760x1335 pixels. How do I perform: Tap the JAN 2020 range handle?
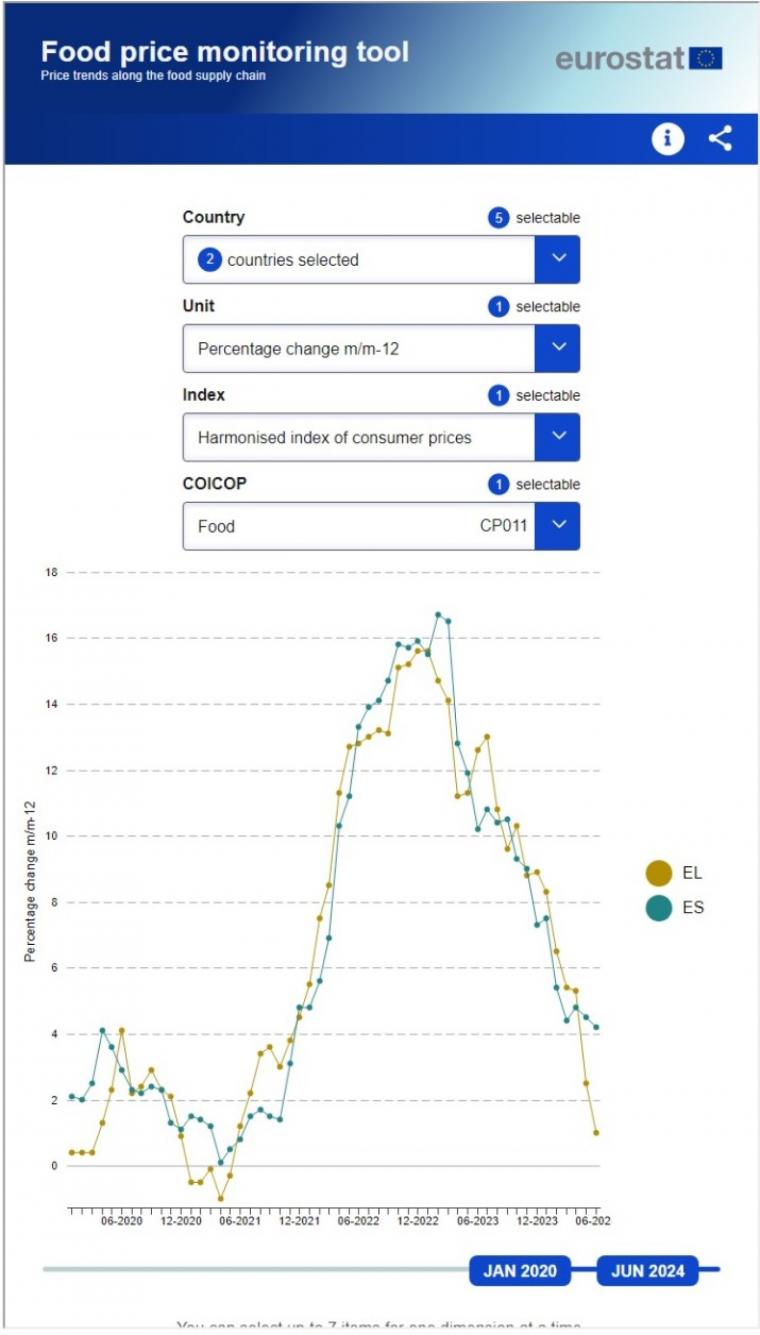(x=520, y=1271)
